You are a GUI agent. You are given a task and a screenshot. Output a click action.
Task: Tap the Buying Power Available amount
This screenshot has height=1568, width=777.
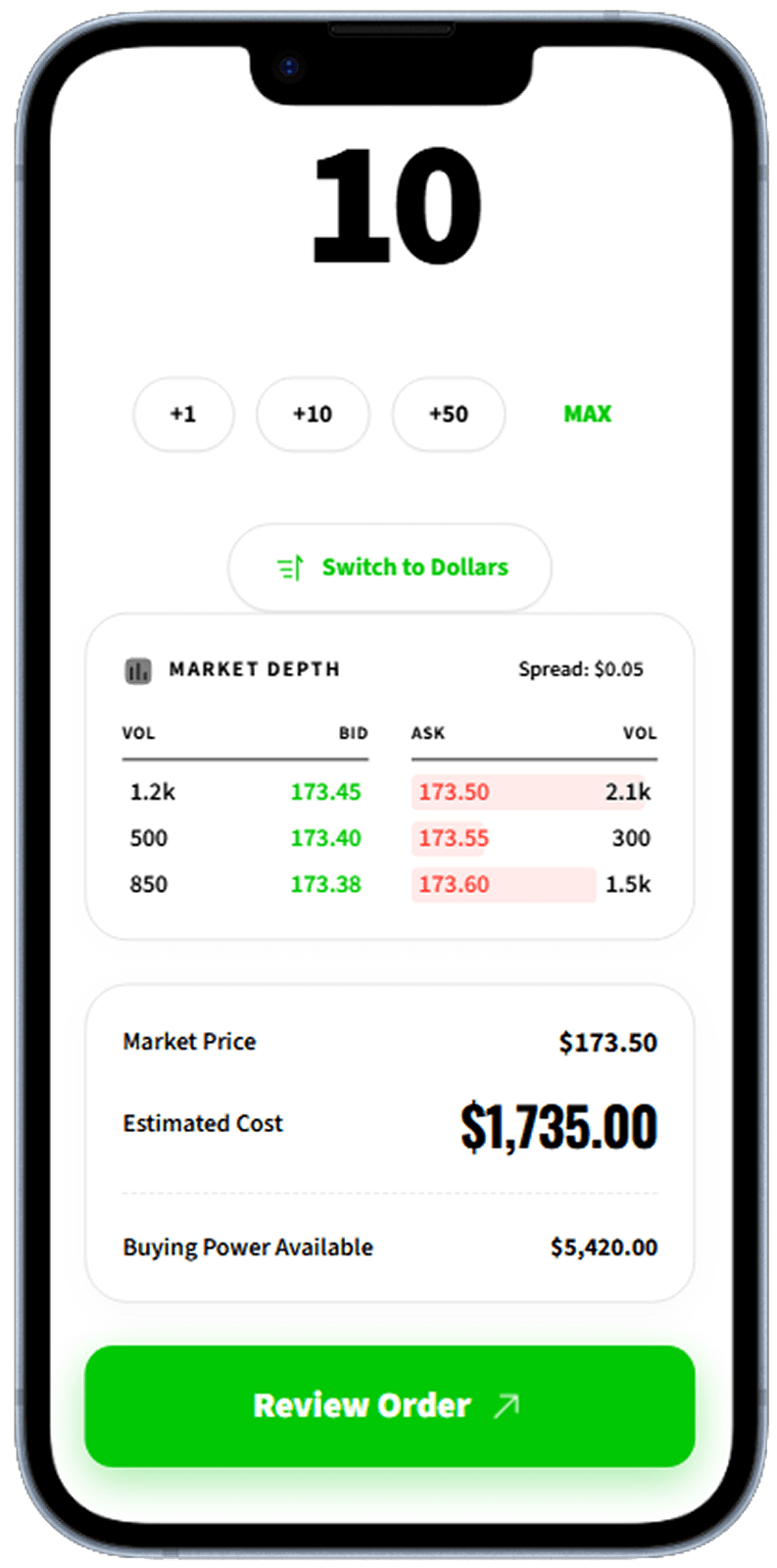coord(604,1247)
